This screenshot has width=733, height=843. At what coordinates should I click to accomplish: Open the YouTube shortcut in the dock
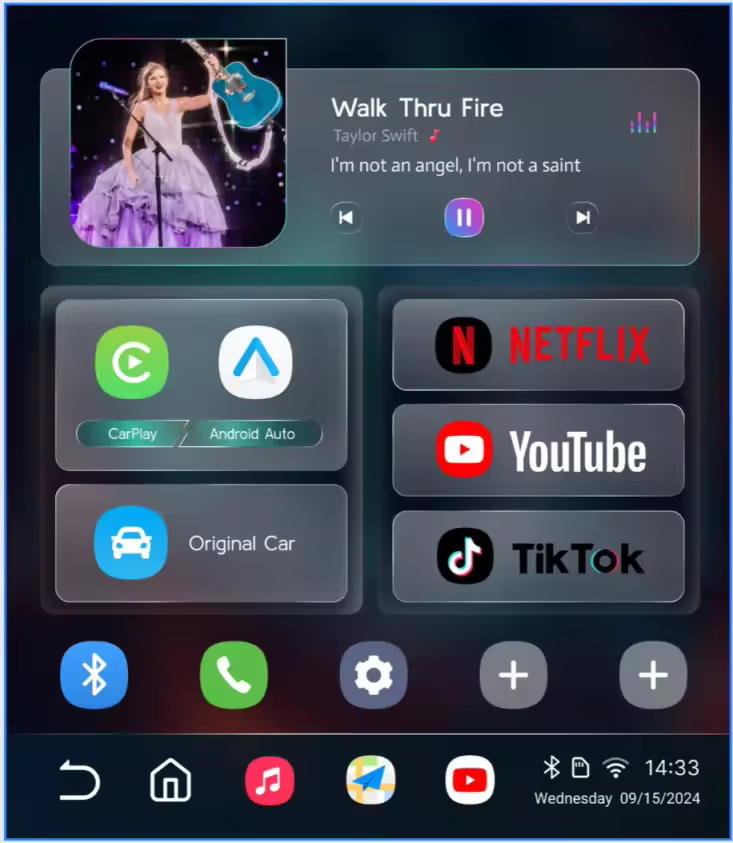pyautogui.click(x=470, y=780)
